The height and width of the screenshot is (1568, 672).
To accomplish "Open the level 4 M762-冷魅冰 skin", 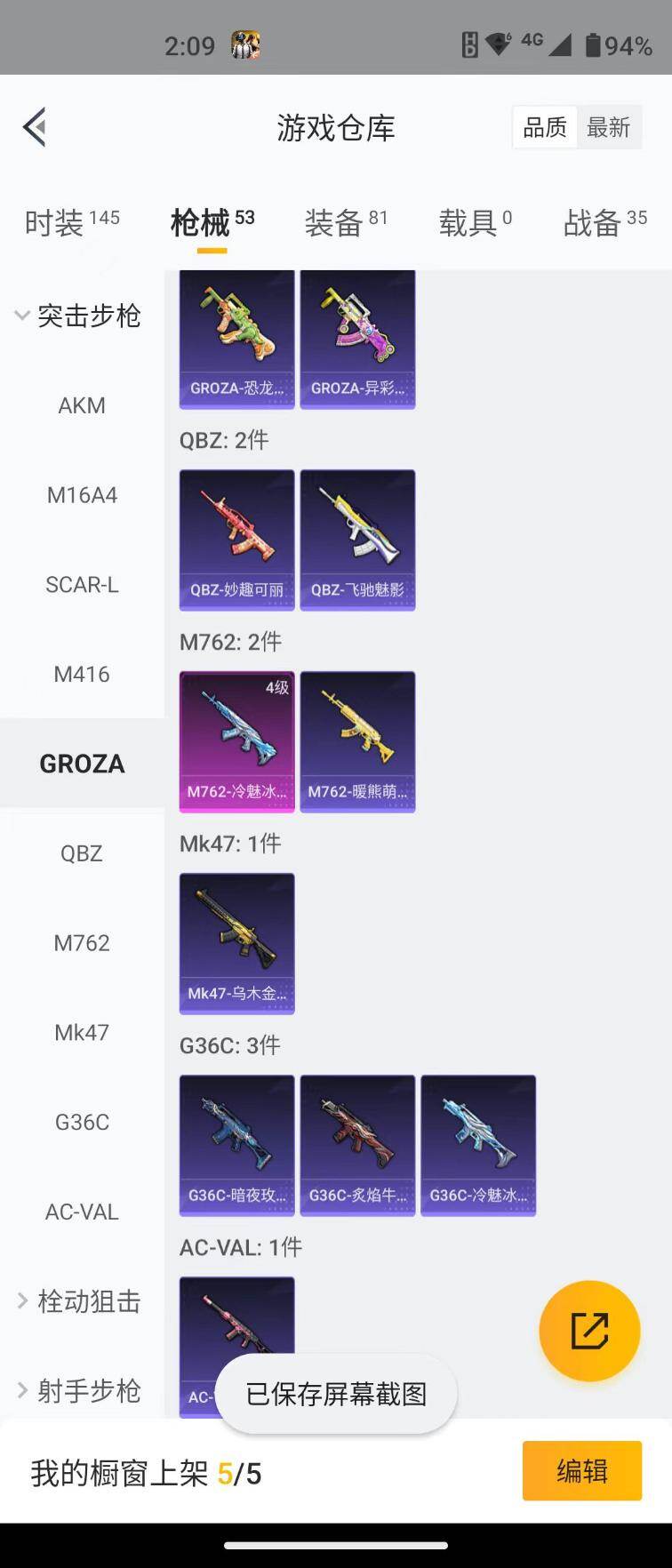I will point(236,741).
